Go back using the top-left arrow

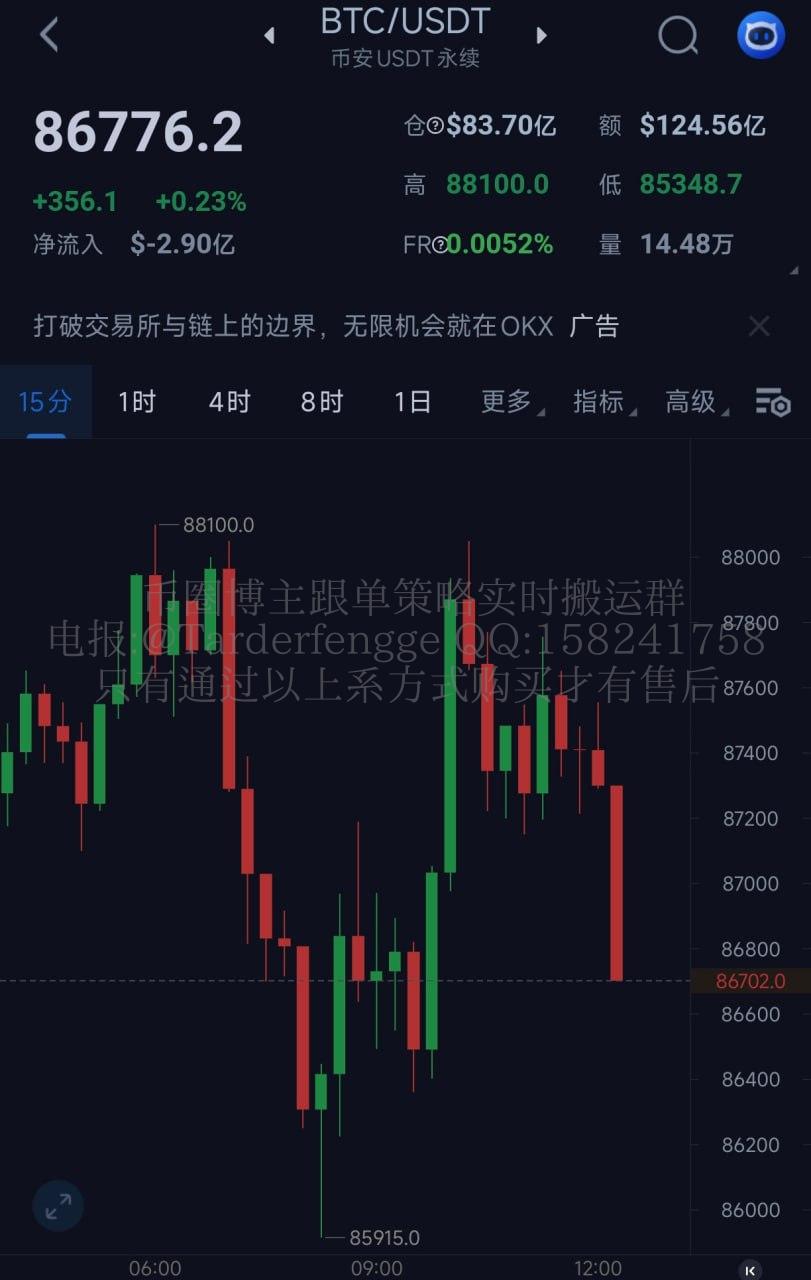pos(49,35)
